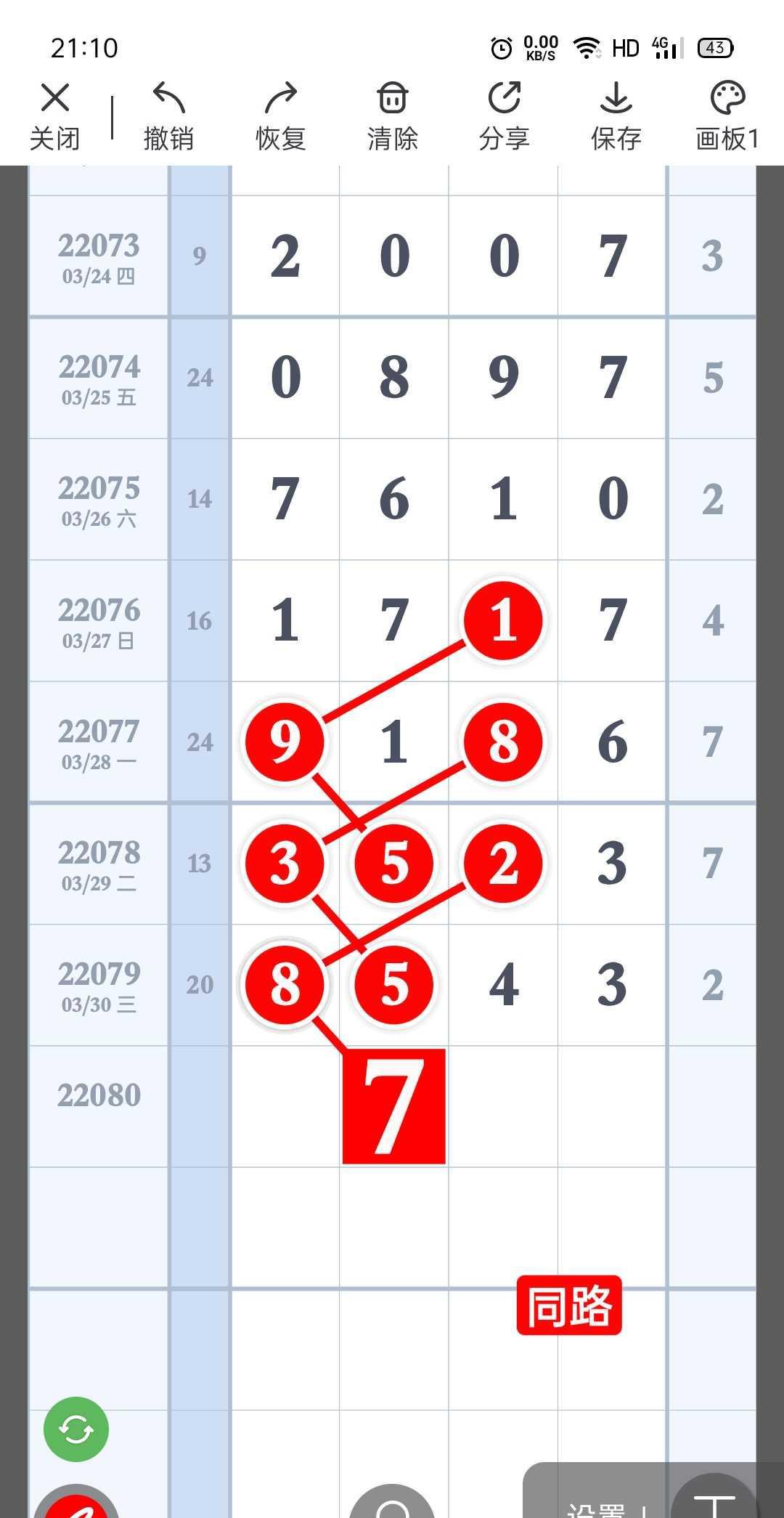Select the red pen drawing tool
The height and width of the screenshot is (1518, 784).
point(77,1505)
